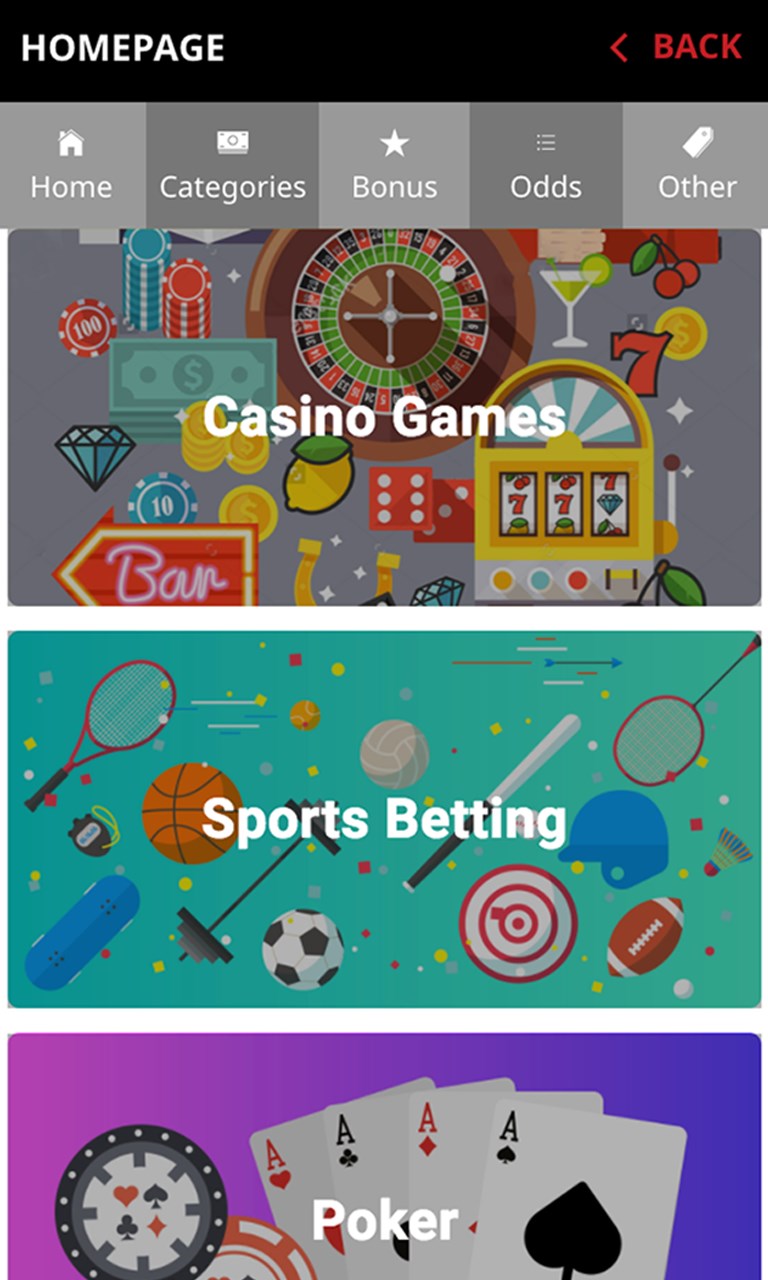Tap the Odds list icon
The height and width of the screenshot is (1280, 768).
[546, 140]
